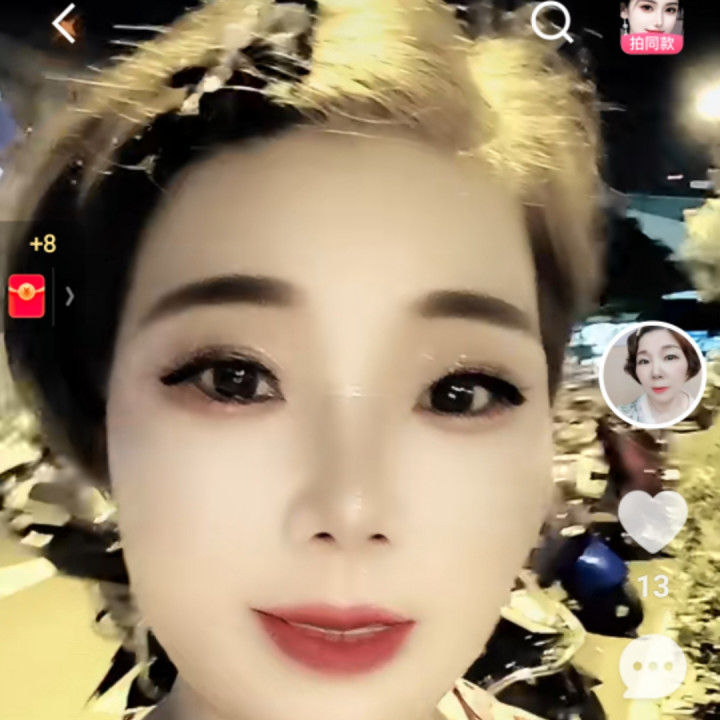This screenshot has height=720, width=720.
Task: Tap the 拍同款 shoot-same-style button
Action: [651, 28]
